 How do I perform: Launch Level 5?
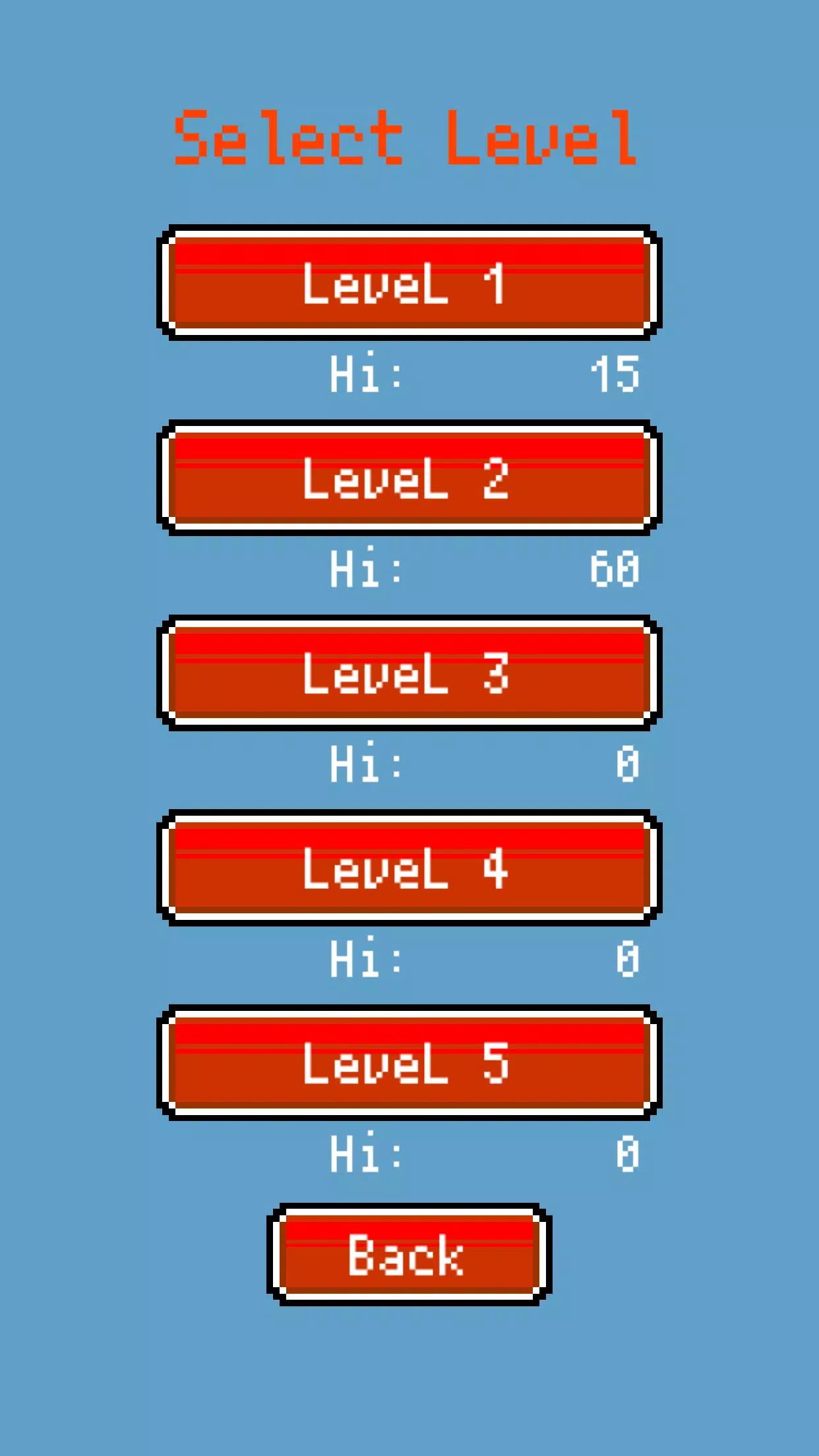click(409, 1063)
